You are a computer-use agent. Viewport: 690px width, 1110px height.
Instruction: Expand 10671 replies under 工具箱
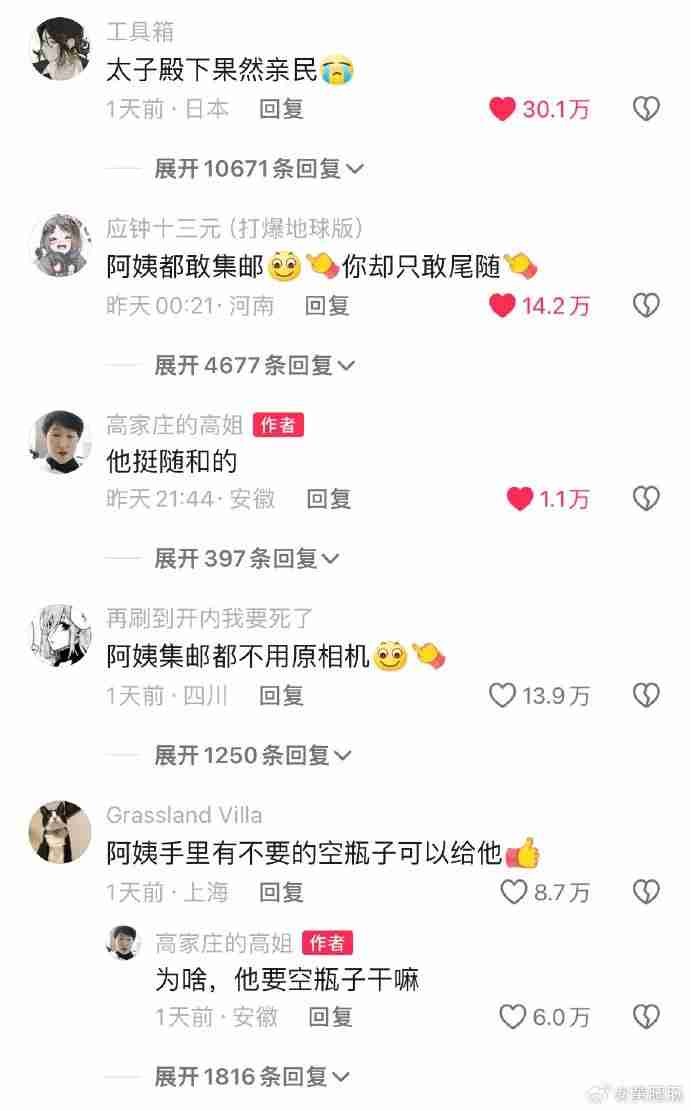[258, 169]
